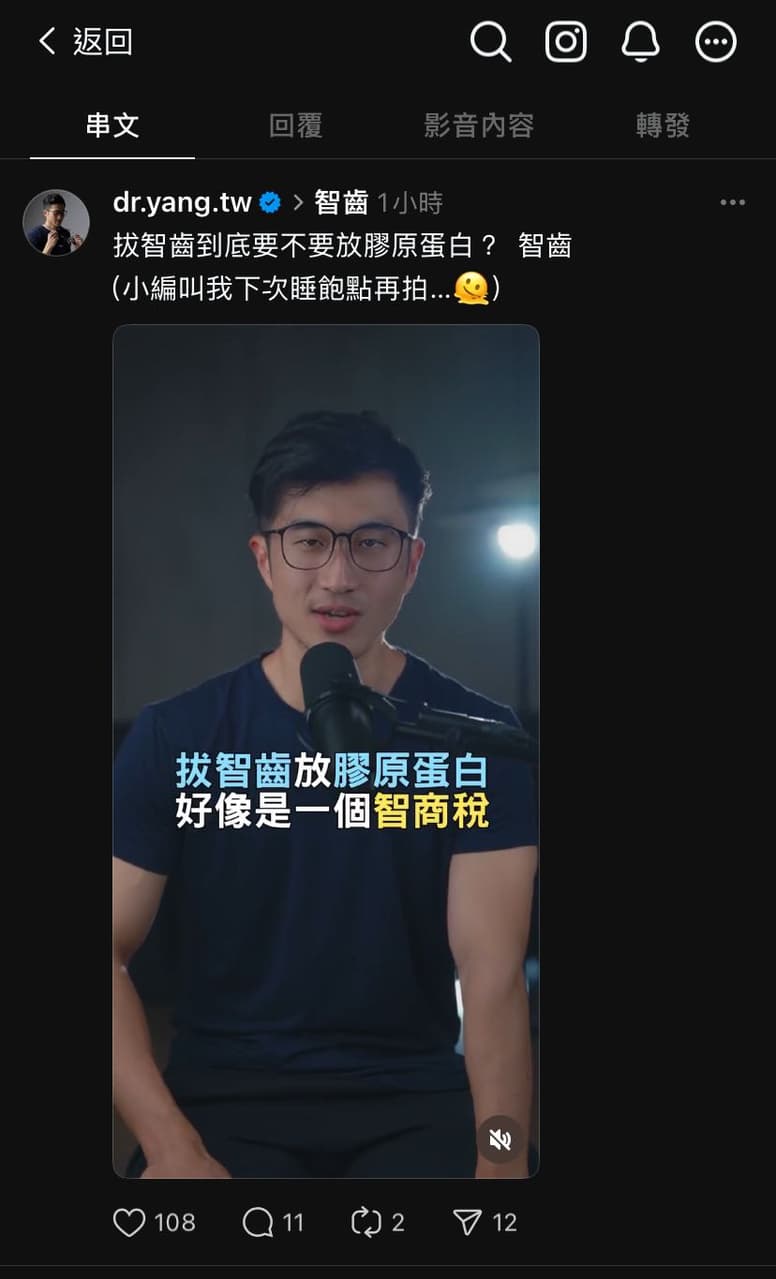Repost the thread with 2 reposts
Viewport: 776px width, 1279px height.
pos(365,1222)
